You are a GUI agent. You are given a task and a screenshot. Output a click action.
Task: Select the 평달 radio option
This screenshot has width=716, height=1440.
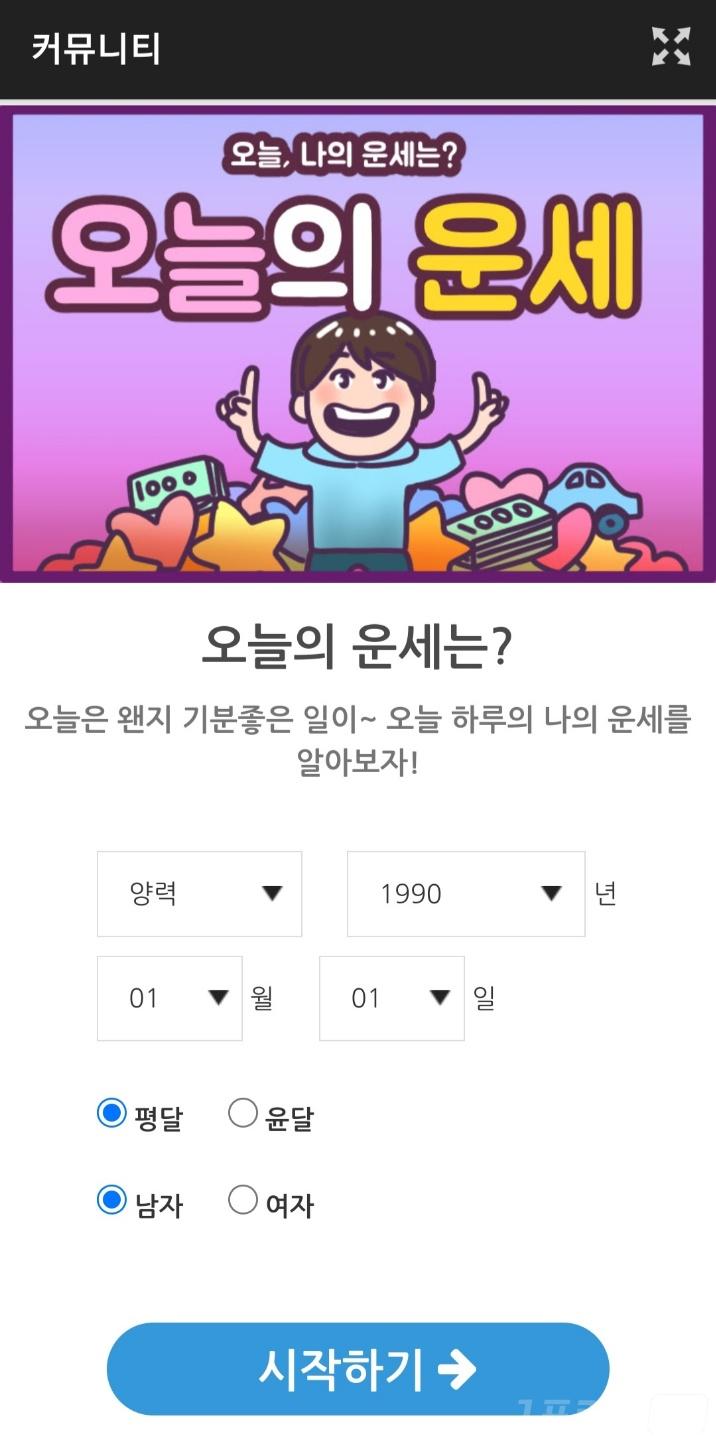(x=112, y=1113)
